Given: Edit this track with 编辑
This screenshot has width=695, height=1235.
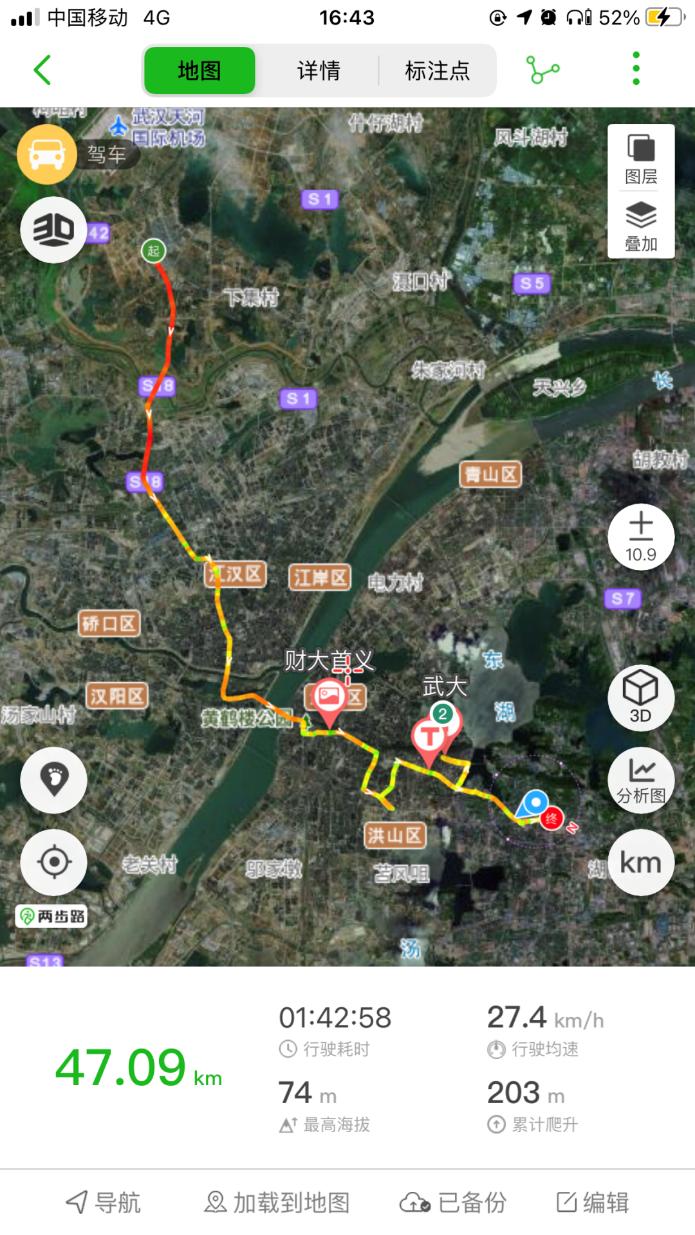Looking at the screenshot, I should [x=593, y=1202].
